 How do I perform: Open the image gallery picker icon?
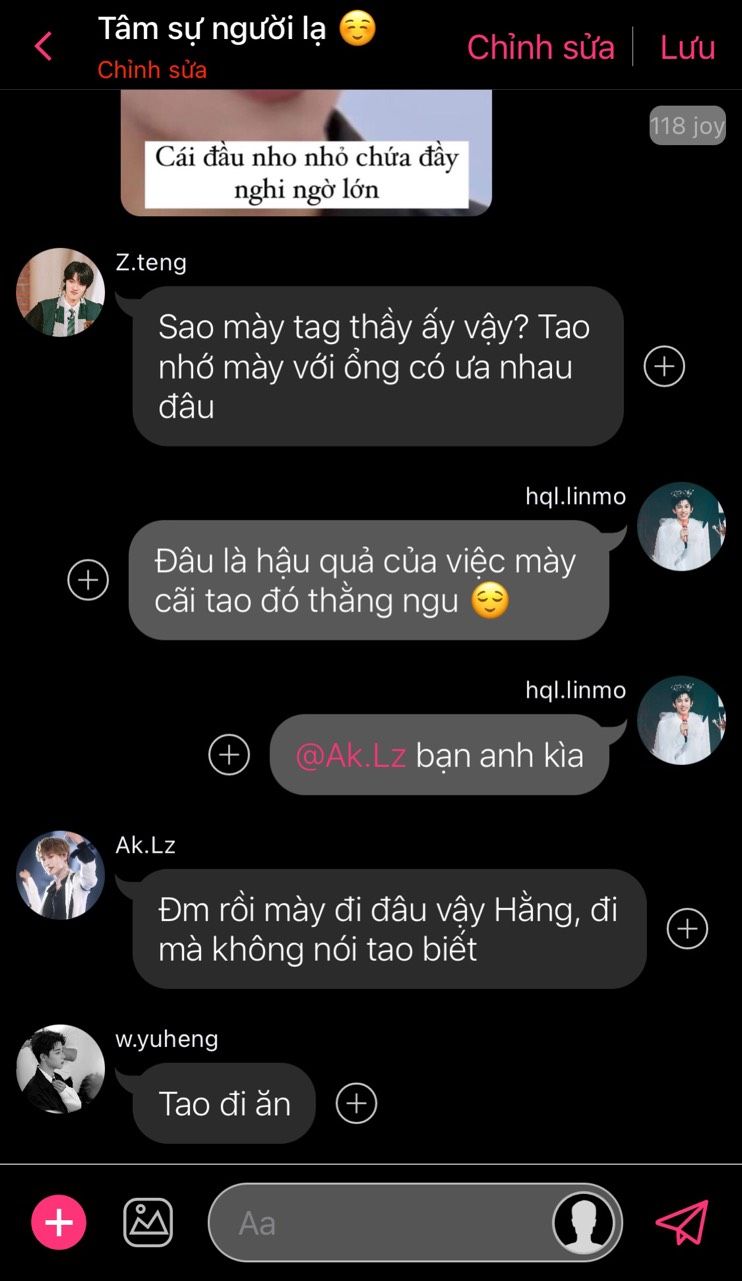tap(148, 1222)
